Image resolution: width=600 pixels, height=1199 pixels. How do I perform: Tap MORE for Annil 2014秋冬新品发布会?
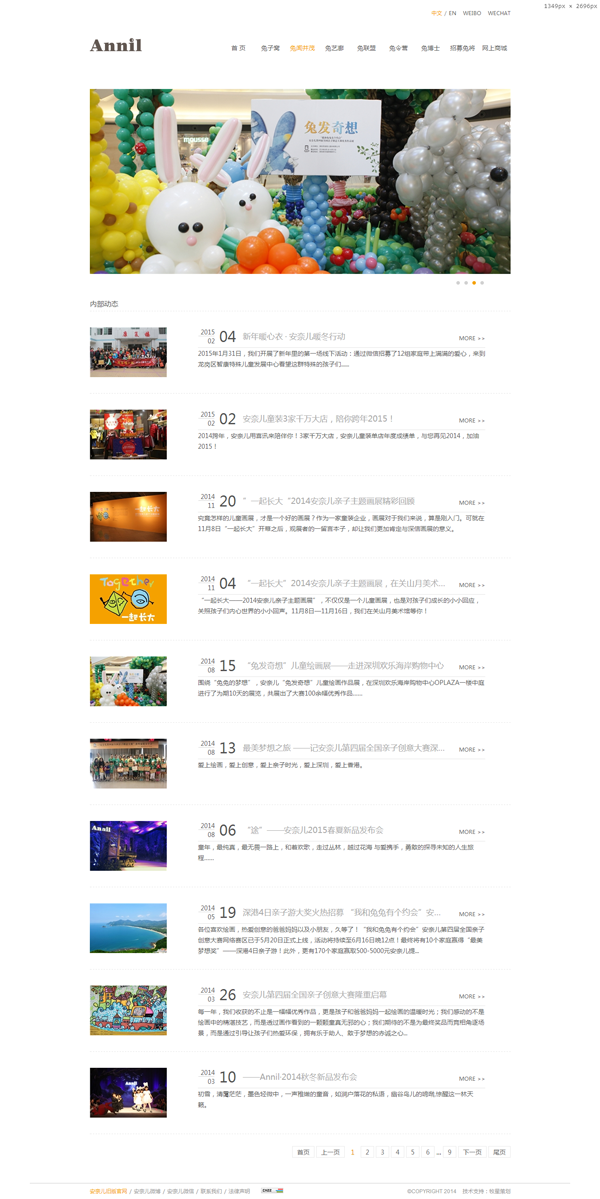471,1078
